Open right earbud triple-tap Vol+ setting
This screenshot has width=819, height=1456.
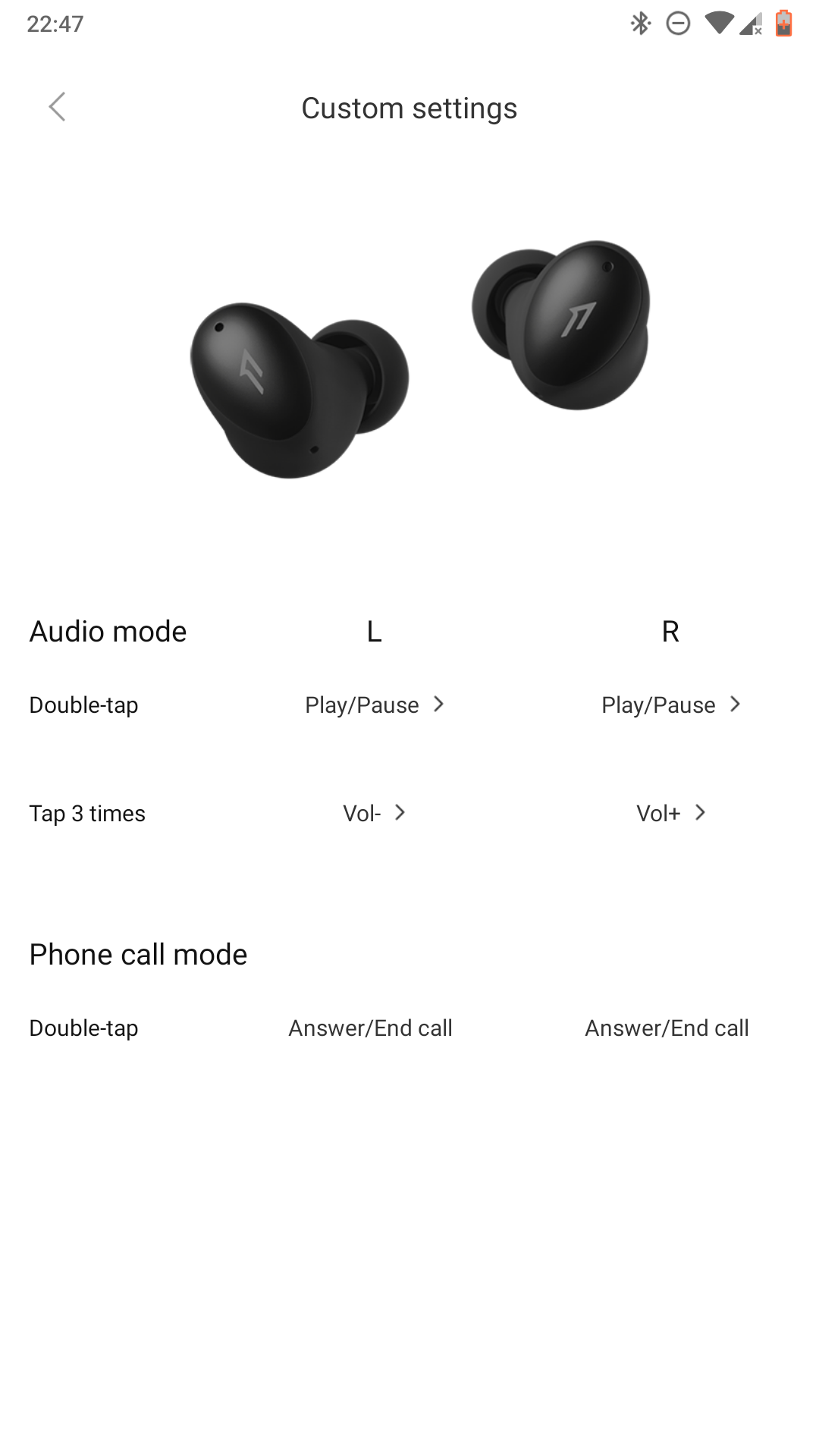coord(670,814)
